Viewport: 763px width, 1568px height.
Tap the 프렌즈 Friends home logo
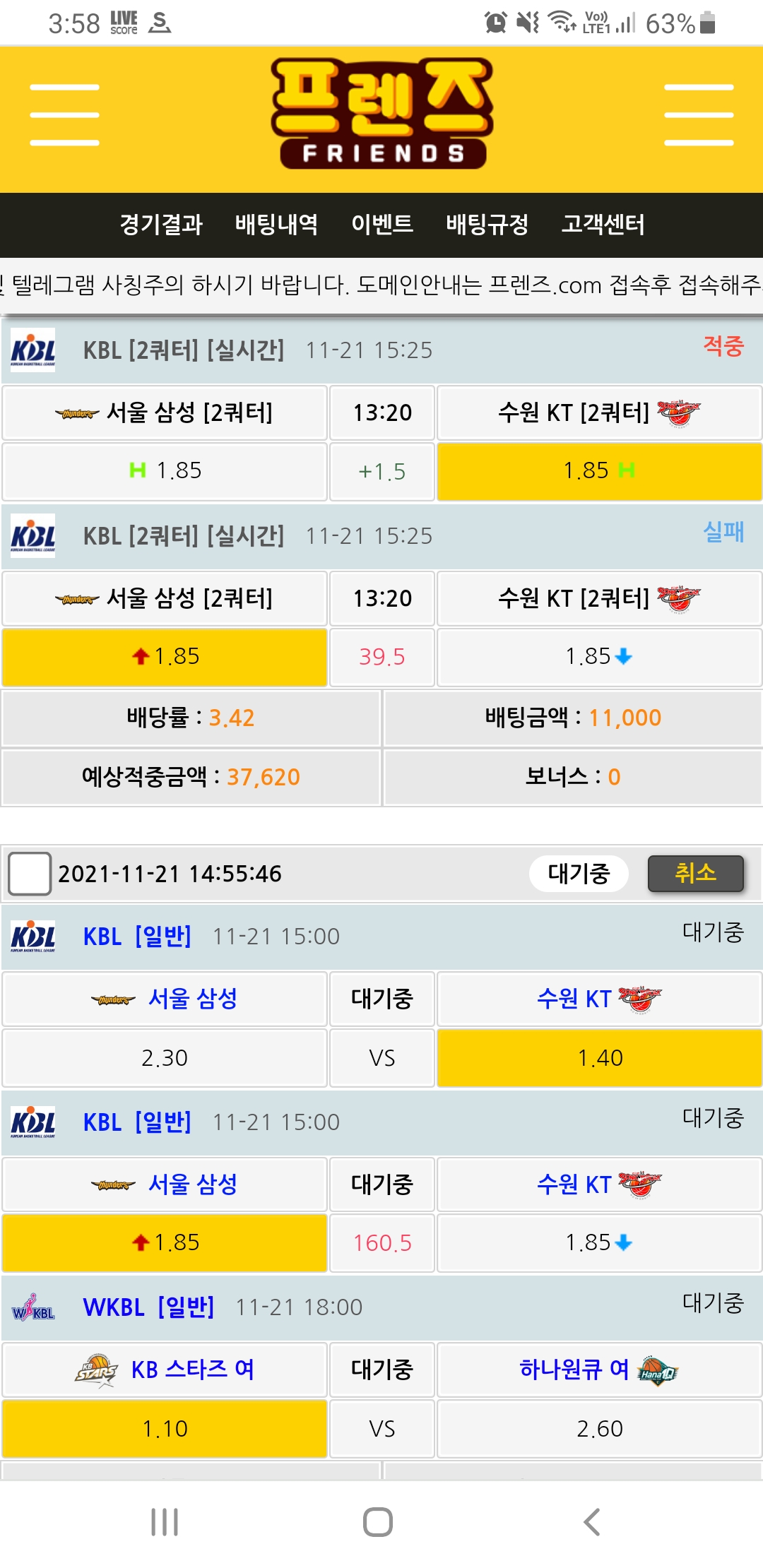coord(382,114)
